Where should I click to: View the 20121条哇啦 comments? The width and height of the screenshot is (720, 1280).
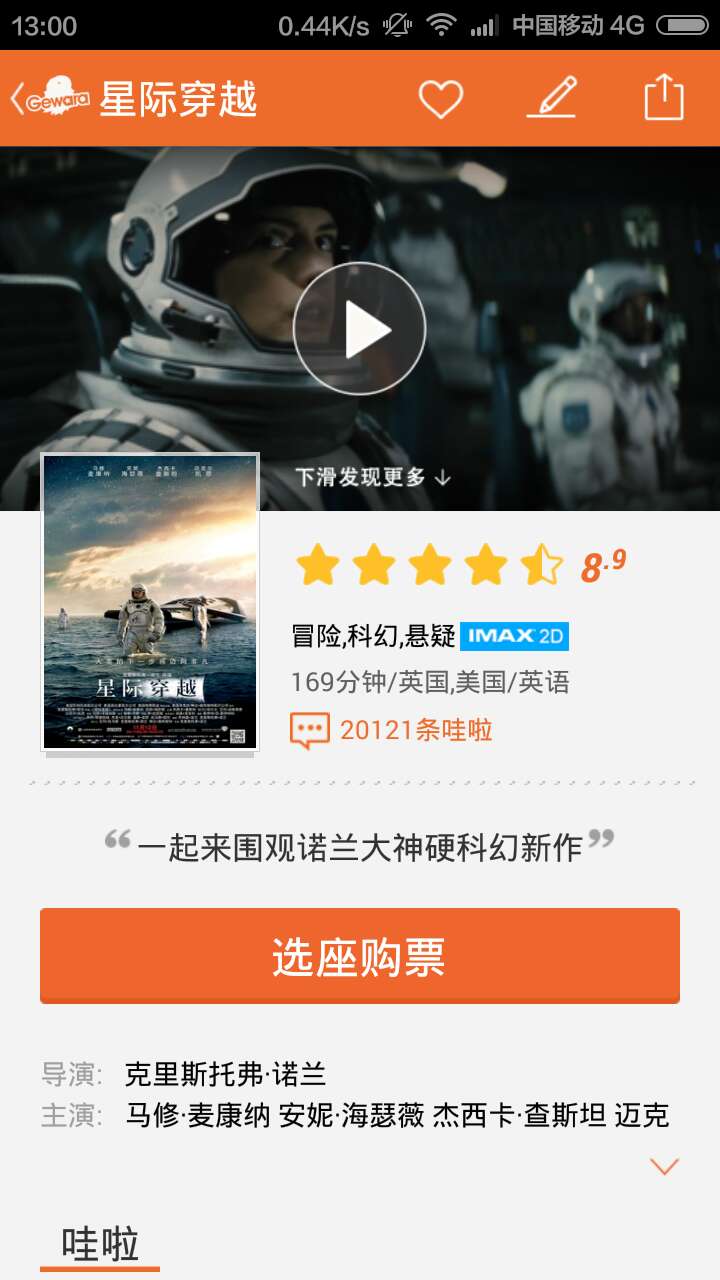click(392, 730)
